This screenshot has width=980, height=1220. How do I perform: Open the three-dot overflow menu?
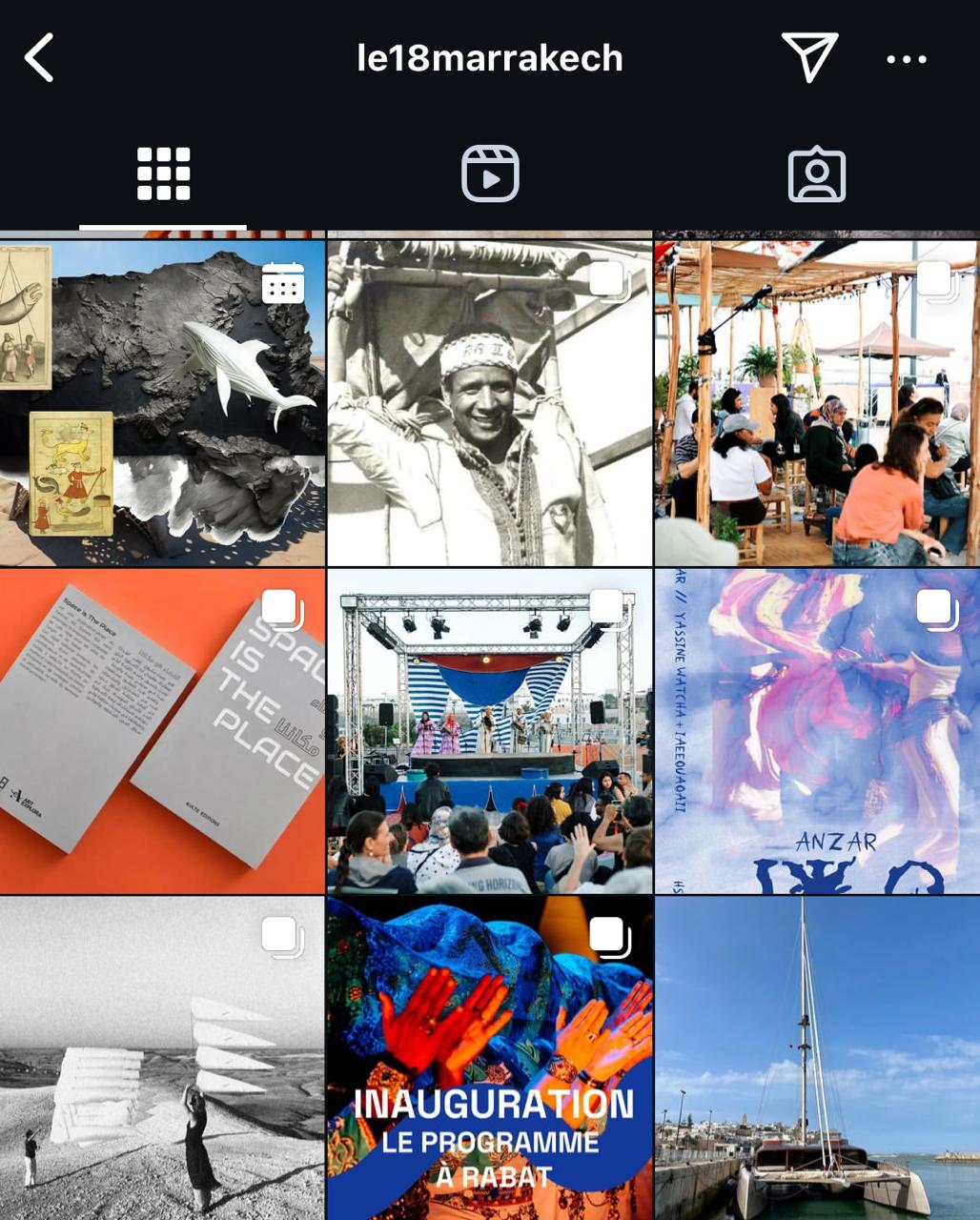906,59
